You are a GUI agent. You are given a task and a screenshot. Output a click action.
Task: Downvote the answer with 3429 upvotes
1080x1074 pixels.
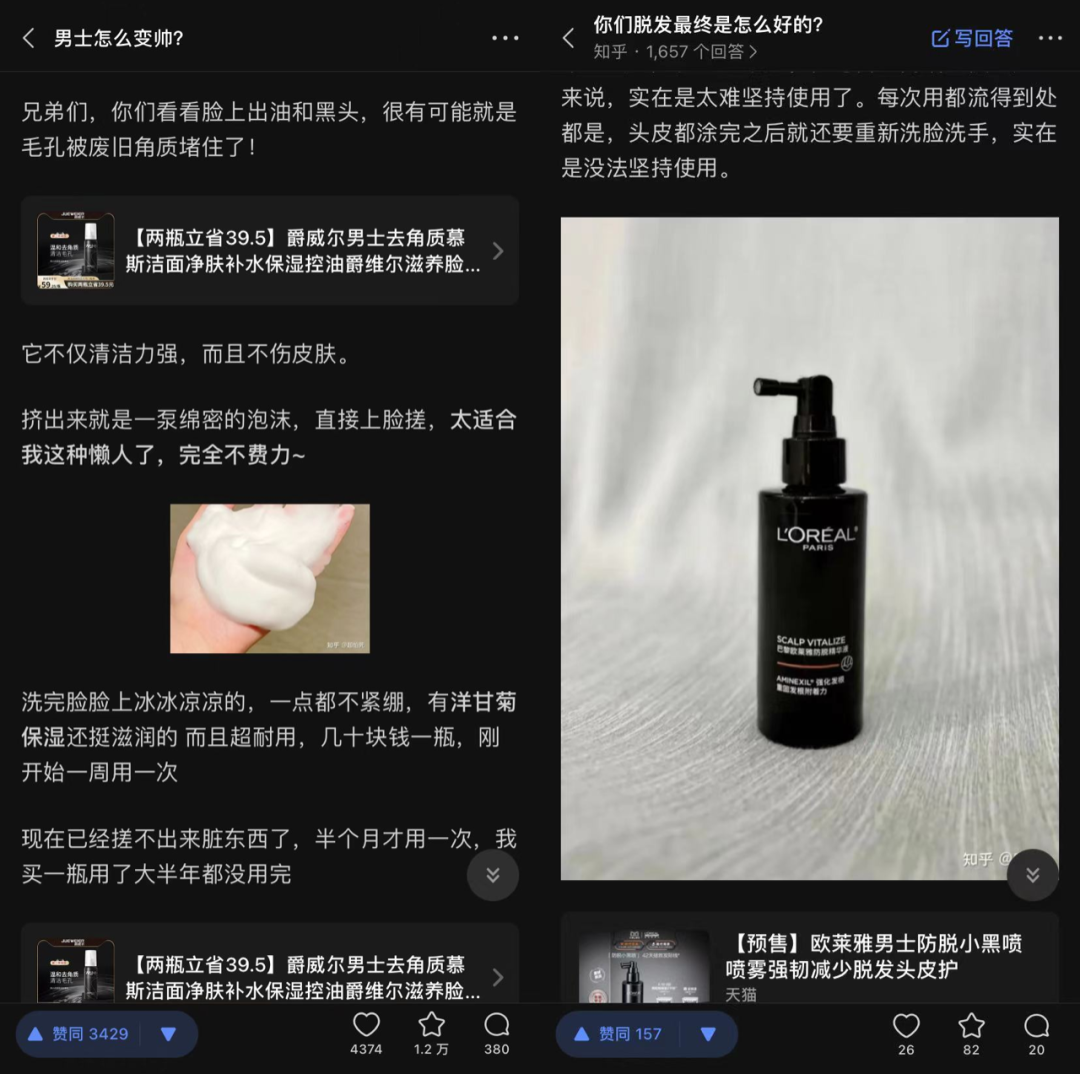(x=169, y=1034)
